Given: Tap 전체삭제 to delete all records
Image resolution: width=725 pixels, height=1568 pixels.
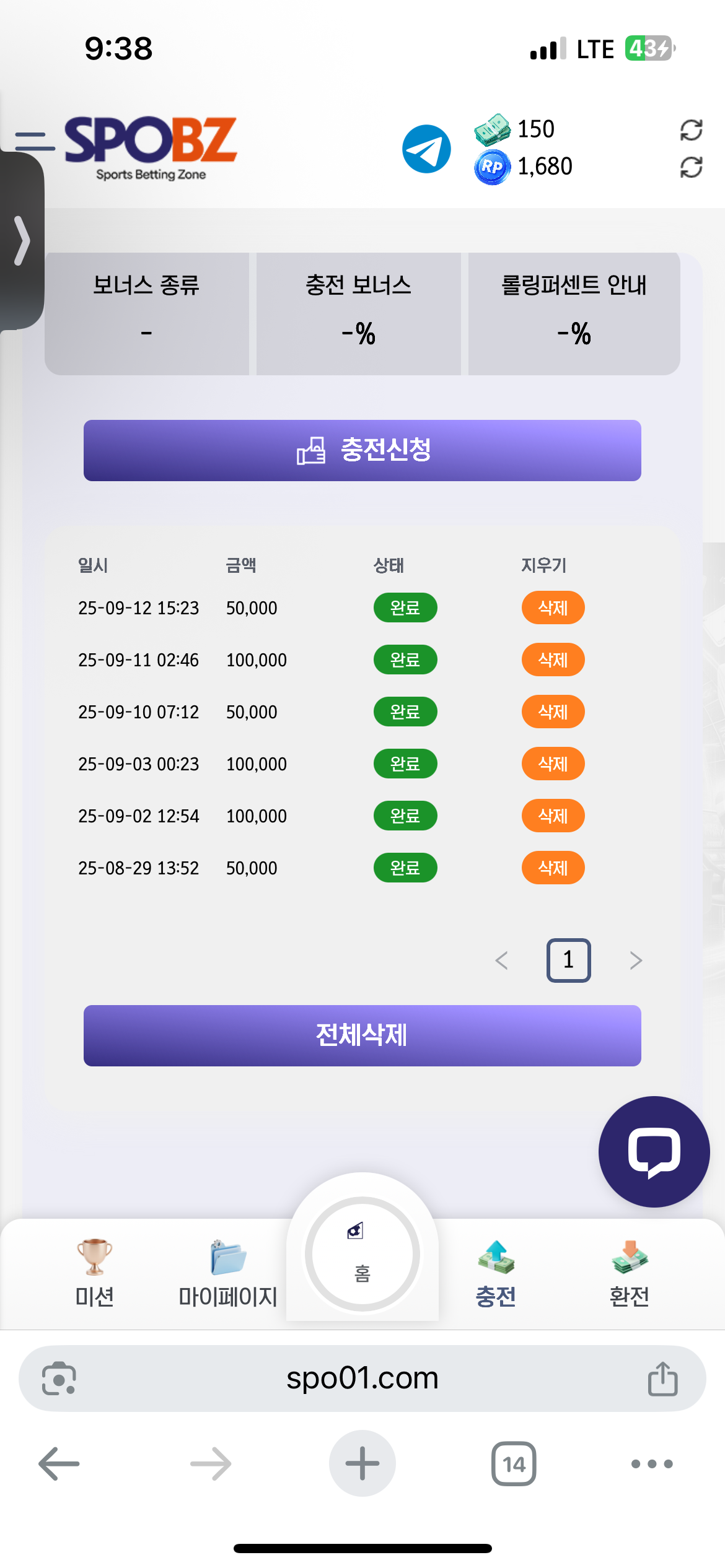Looking at the screenshot, I should pyautogui.click(x=362, y=1035).
